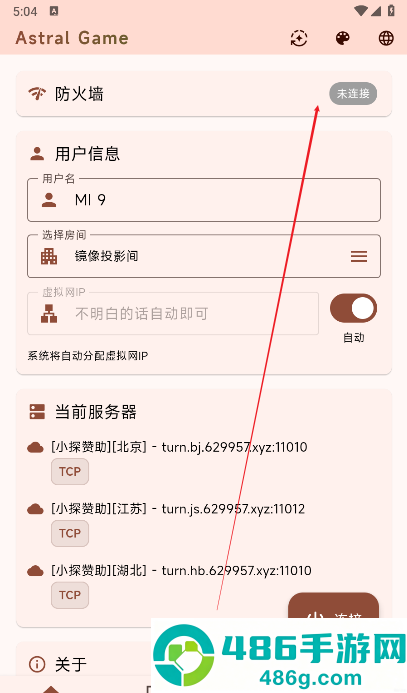The image size is (407, 693).
Task: Tap the 未连接 firewall status chip
Action: [x=353, y=94]
